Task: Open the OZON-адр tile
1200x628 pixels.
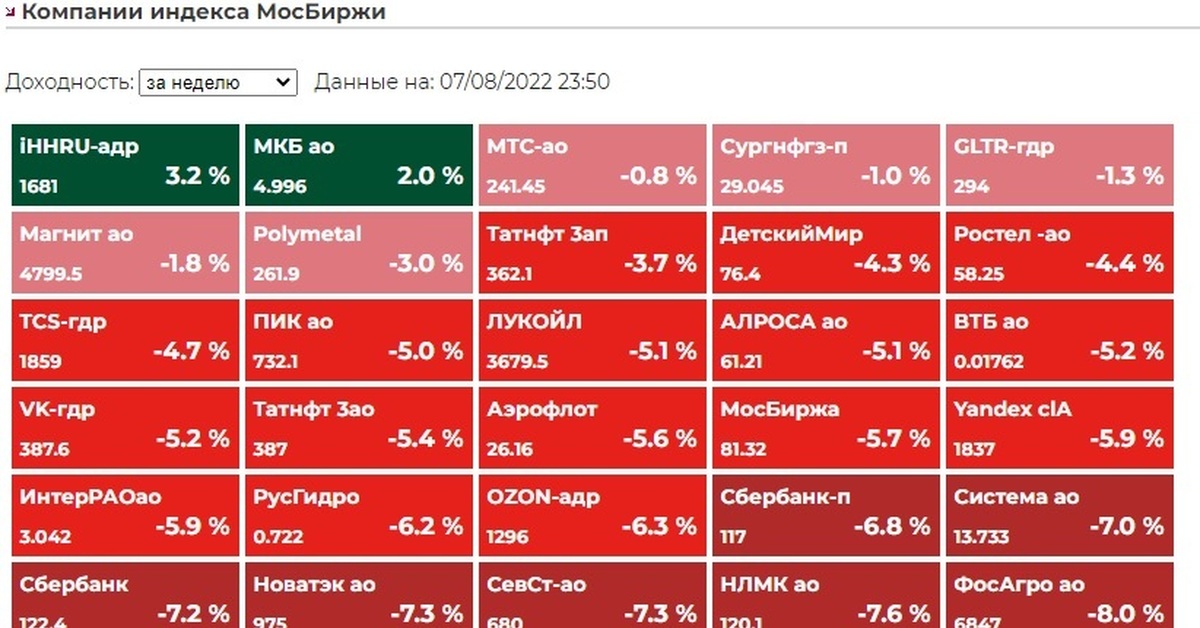Action: pyautogui.click(x=592, y=515)
